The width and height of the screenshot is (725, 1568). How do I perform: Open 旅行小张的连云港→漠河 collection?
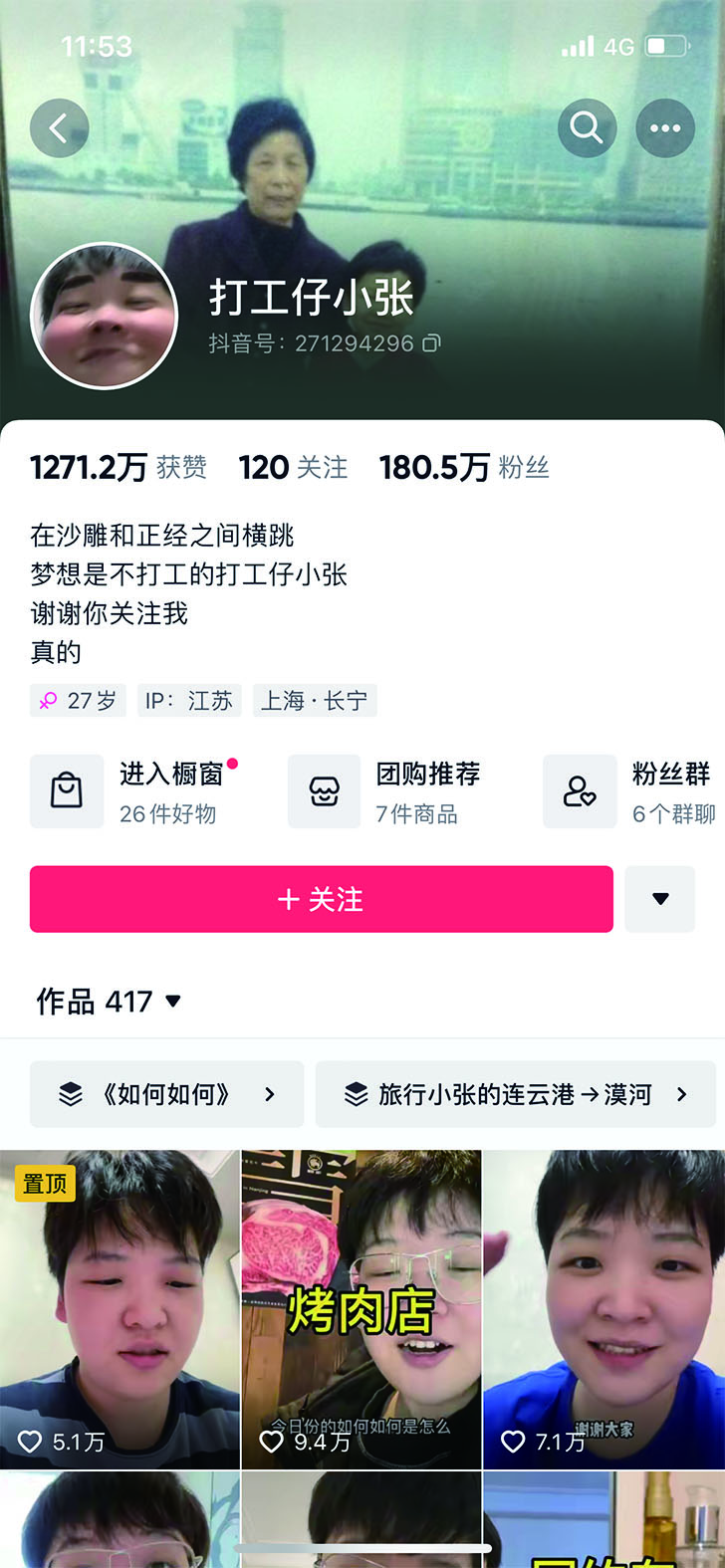pyautogui.click(x=515, y=1094)
